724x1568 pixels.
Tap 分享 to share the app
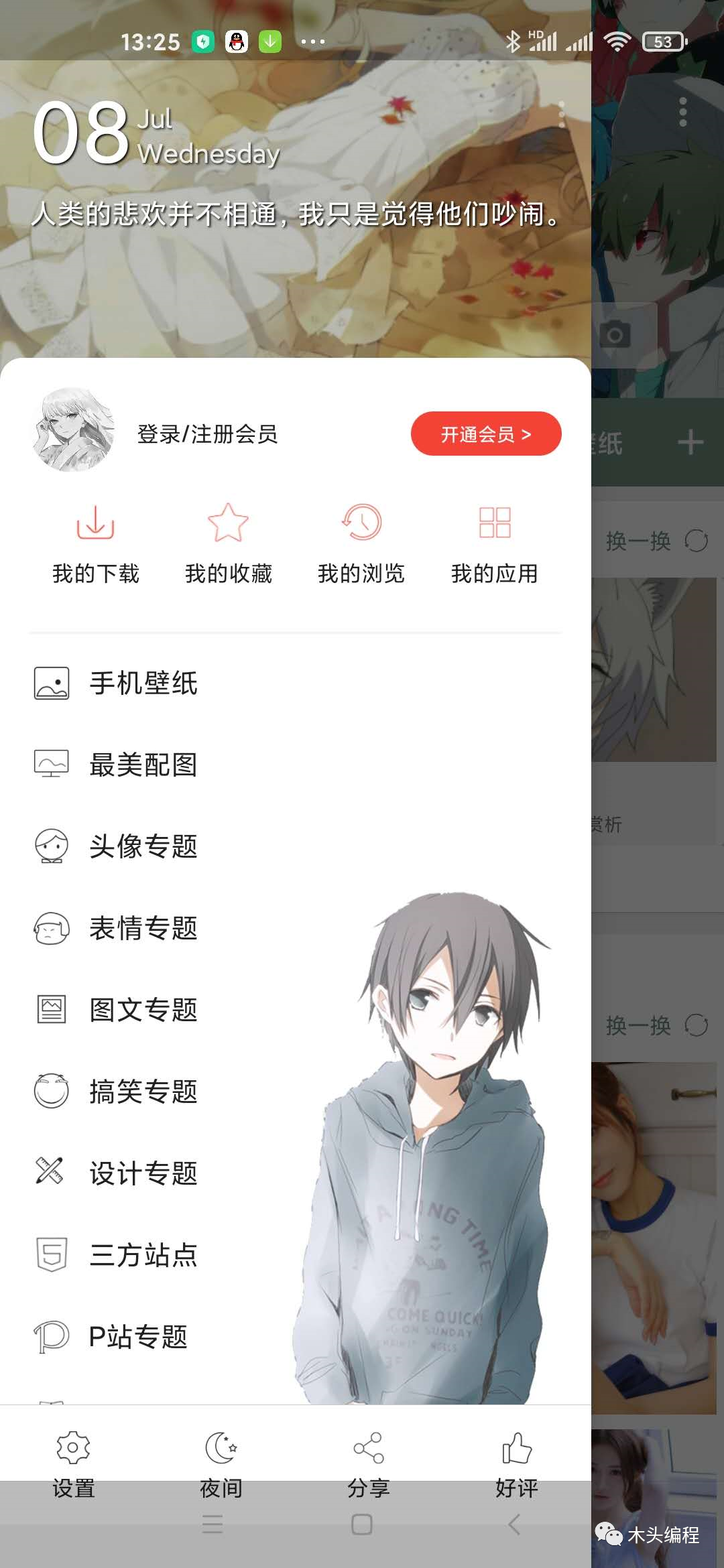coord(369,1464)
